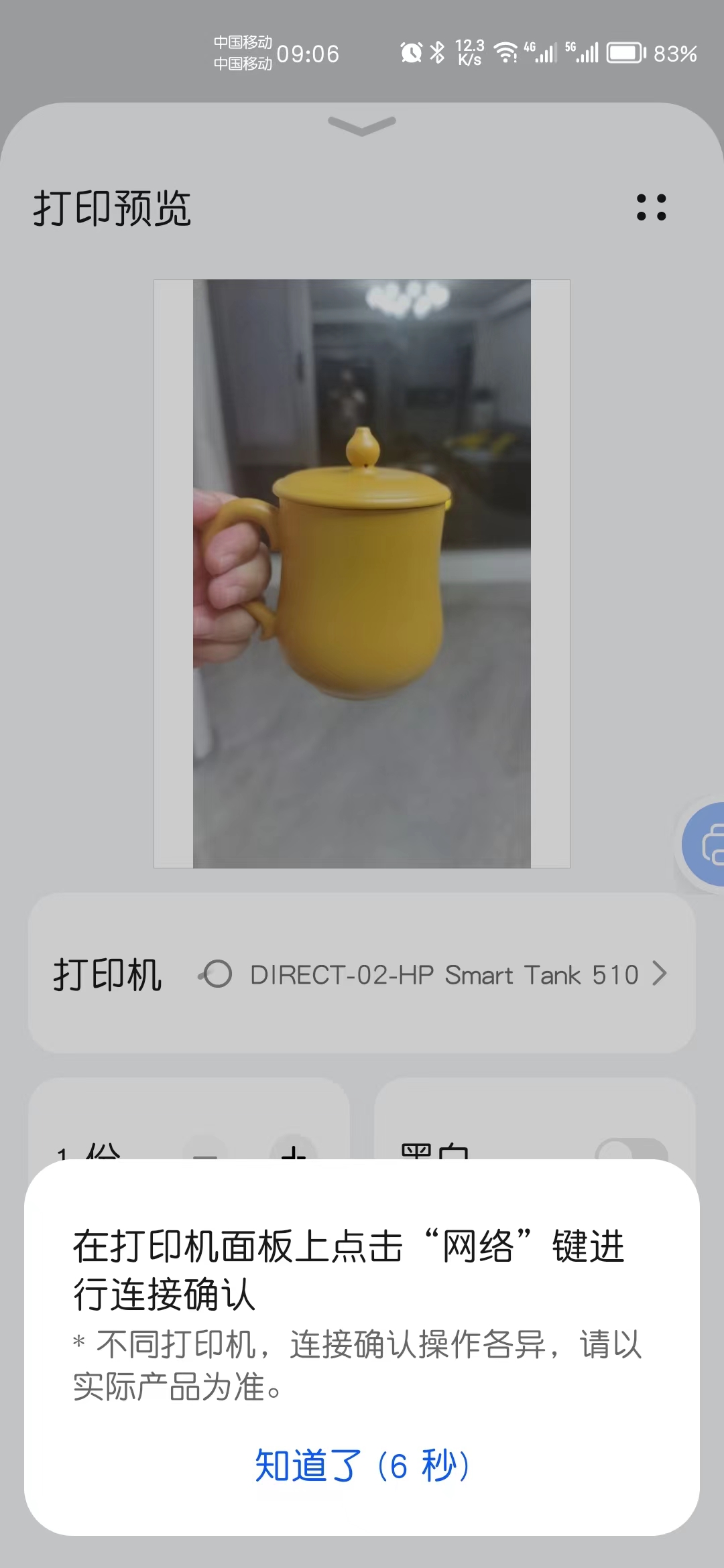Dismiss the dialog by tapping 知道了
This screenshot has width=724, height=1568.
[362, 1465]
